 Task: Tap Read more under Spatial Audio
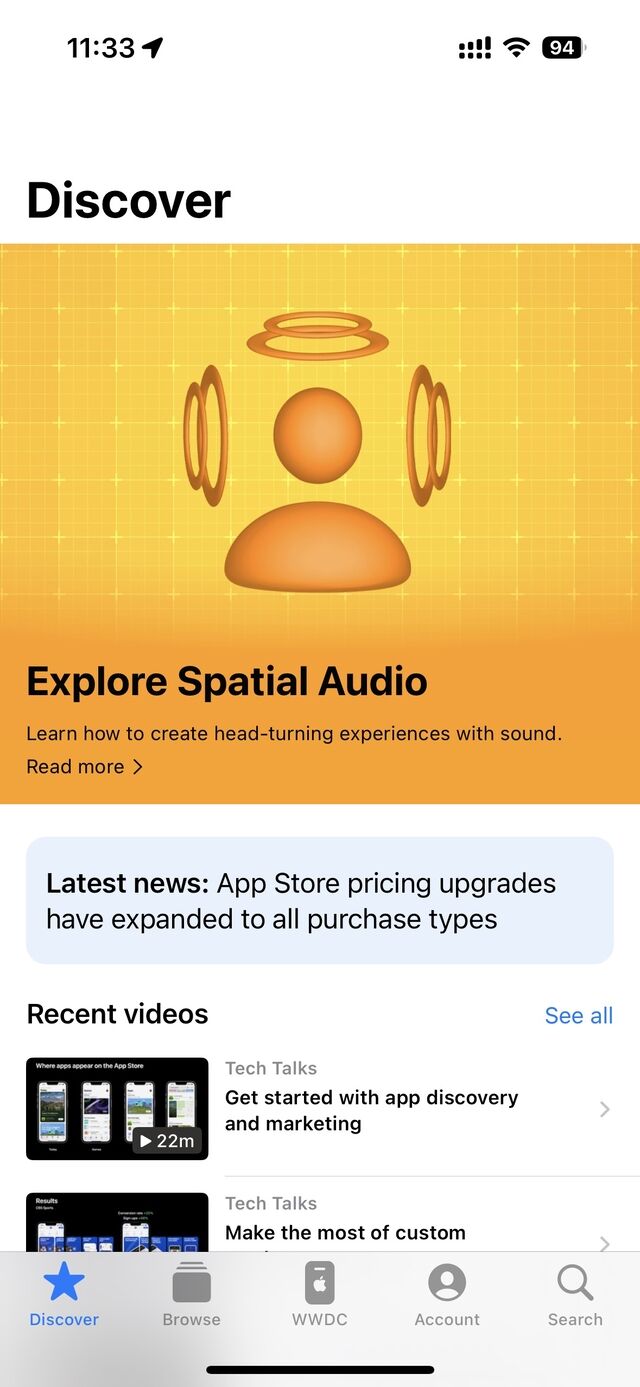85,767
